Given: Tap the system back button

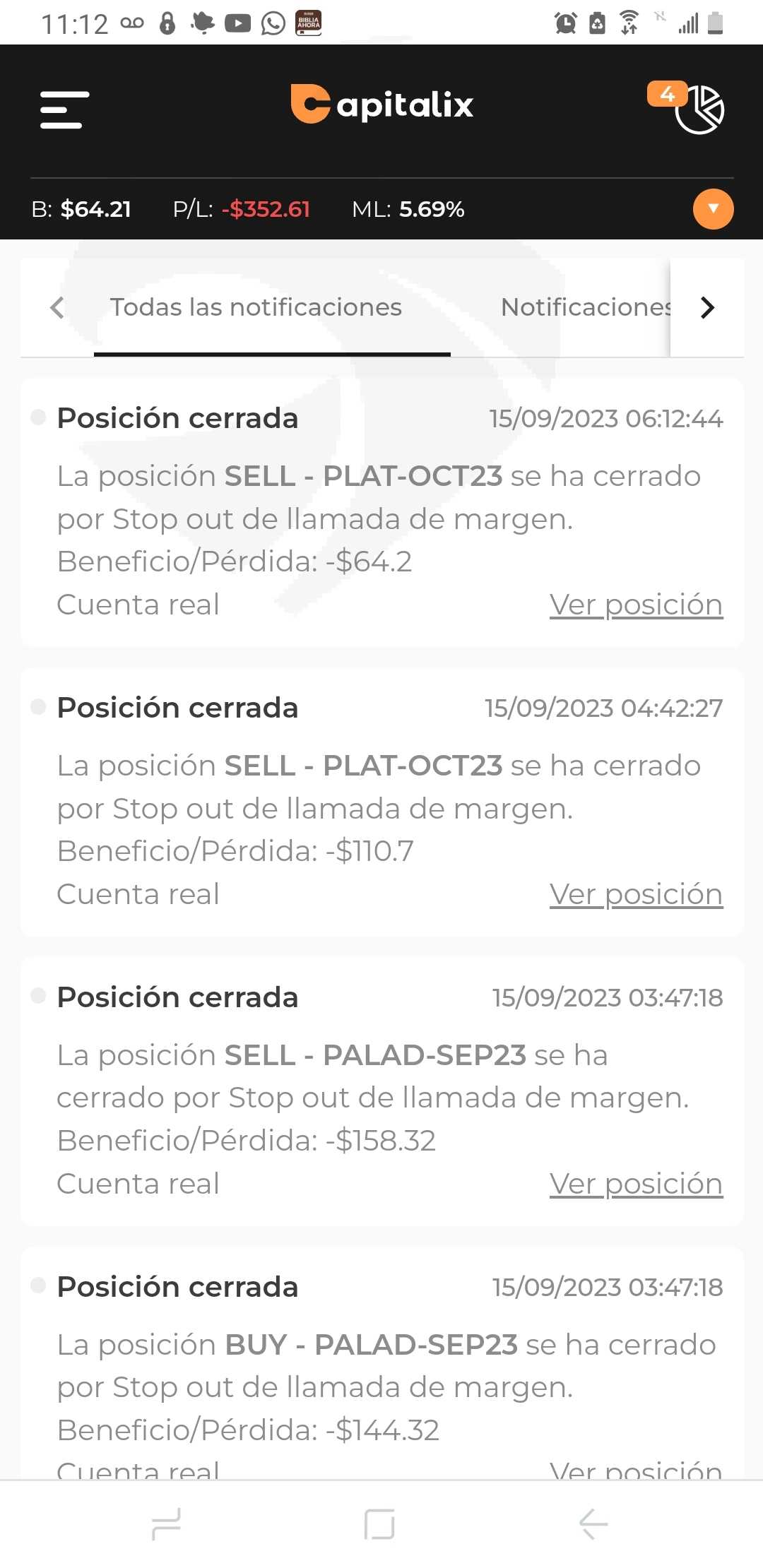Looking at the screenshot, I should pos(593,1524).
